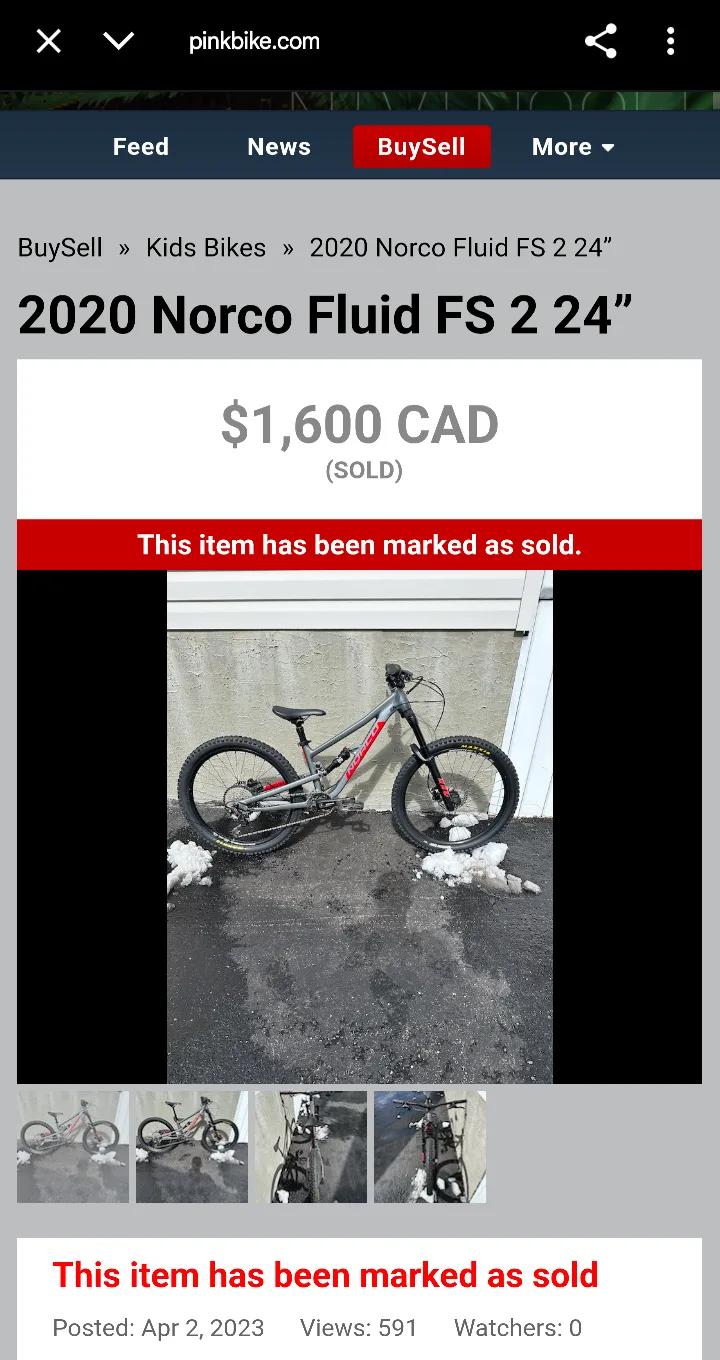720x1360 pixels.
Task: Tap the Views: 591 counter
Action: point(358,1327)
